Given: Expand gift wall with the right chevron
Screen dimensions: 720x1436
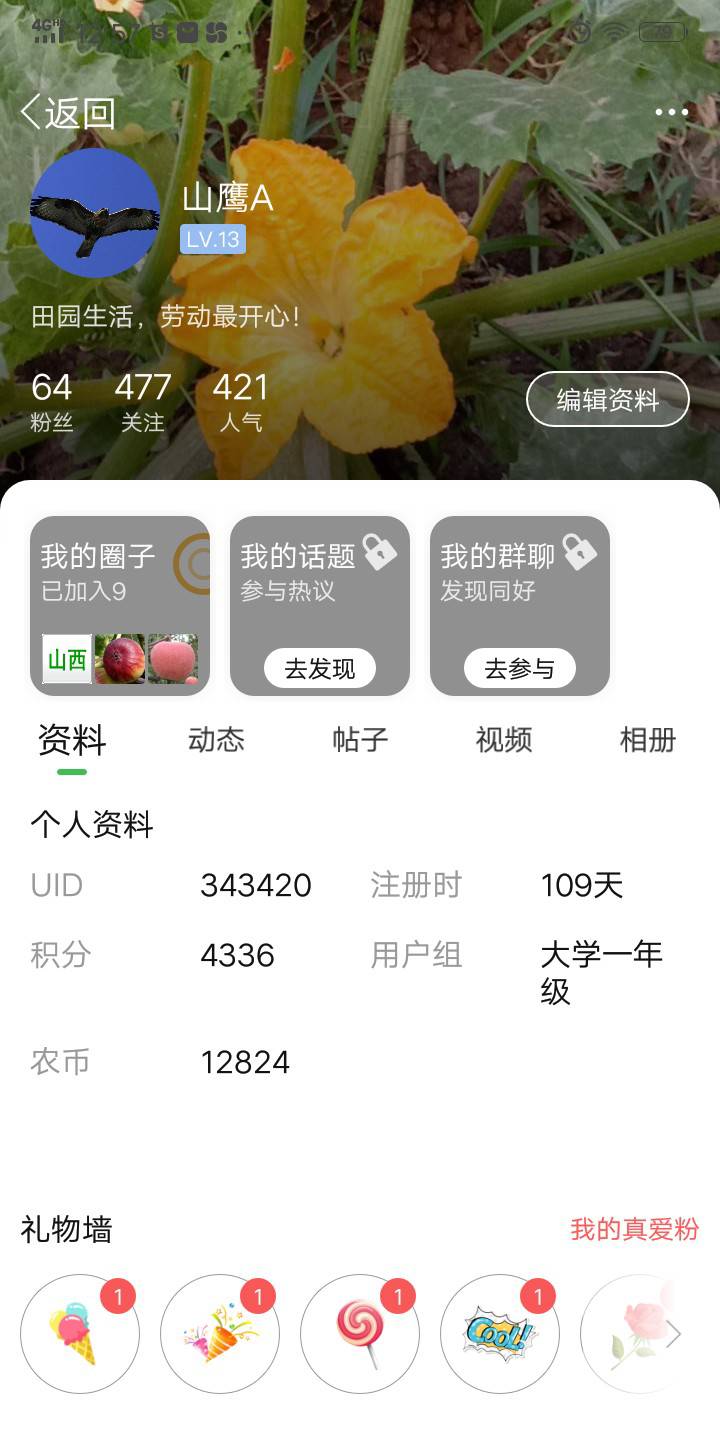Looking at the screenshot, I should tap(674, 1334).
